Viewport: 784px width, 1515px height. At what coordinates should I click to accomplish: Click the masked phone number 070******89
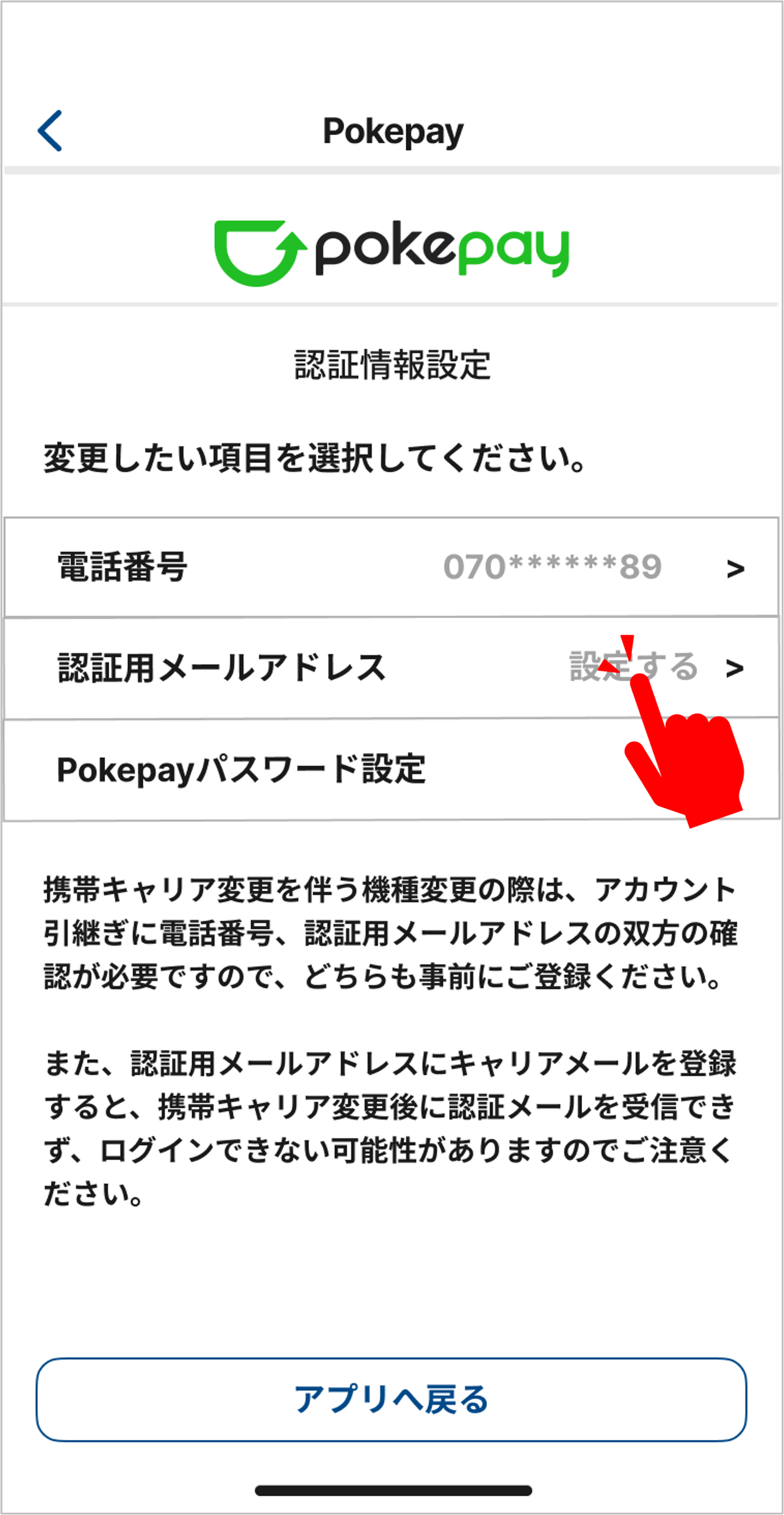552,567
